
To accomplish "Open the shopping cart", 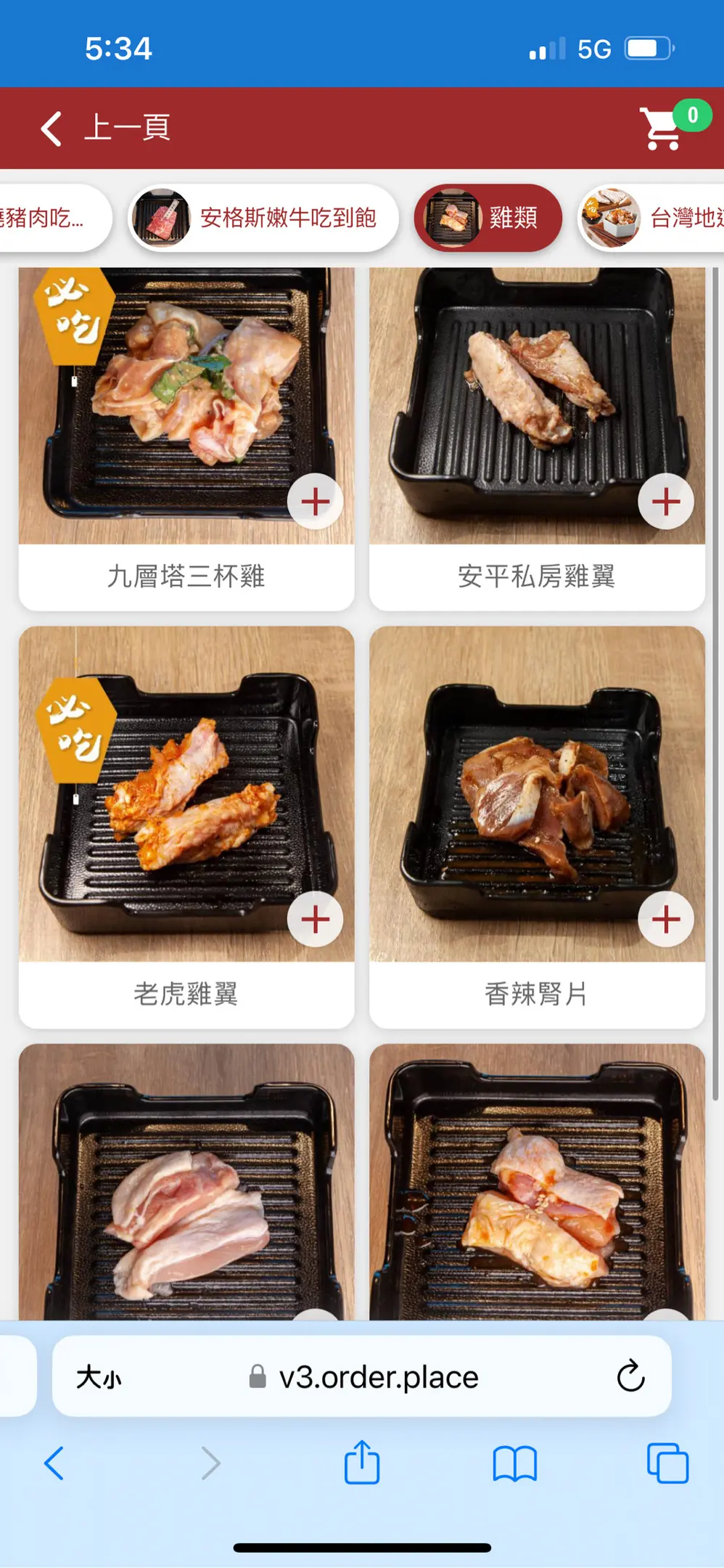I will [662, 128].
